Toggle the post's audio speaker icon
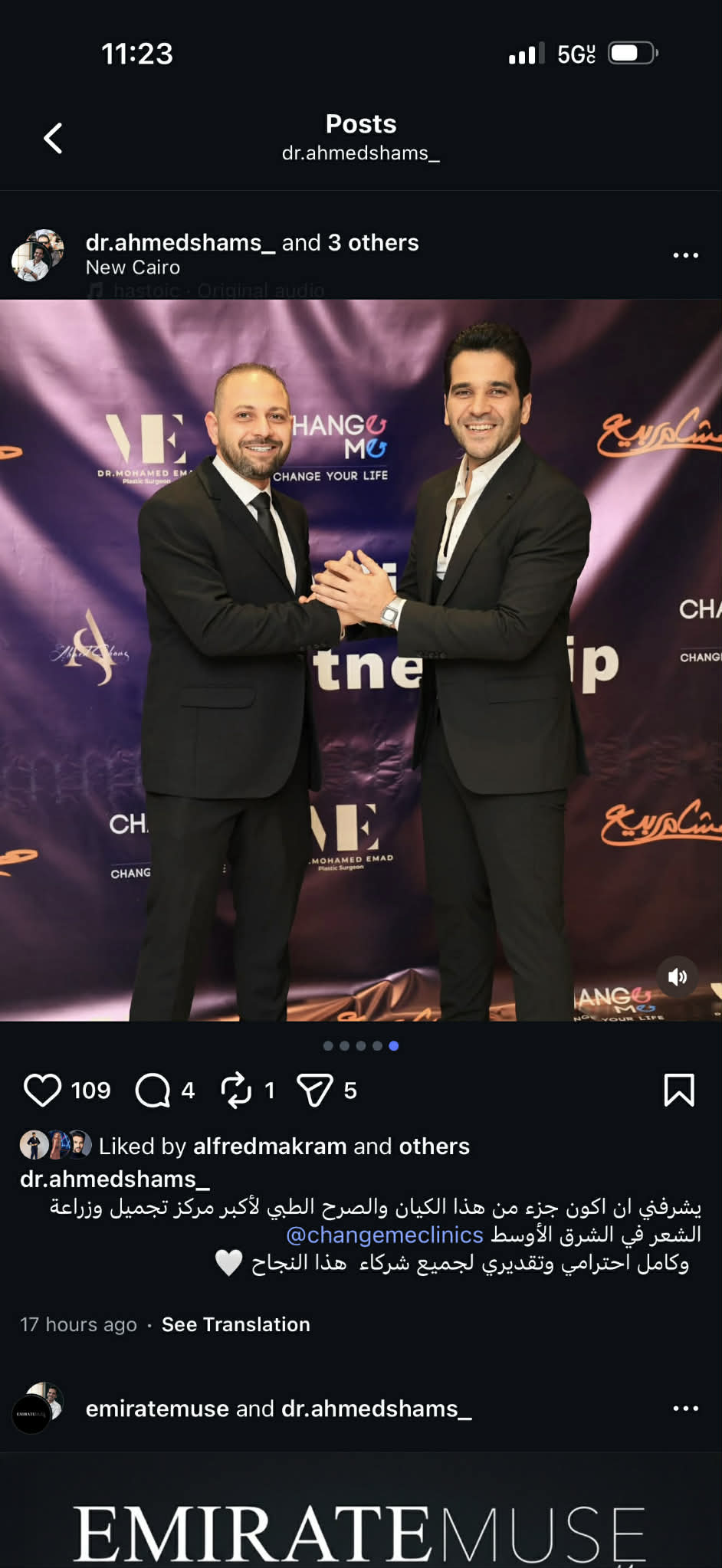This screenshot has height=1568, width=722. click(x=678, y=976)
